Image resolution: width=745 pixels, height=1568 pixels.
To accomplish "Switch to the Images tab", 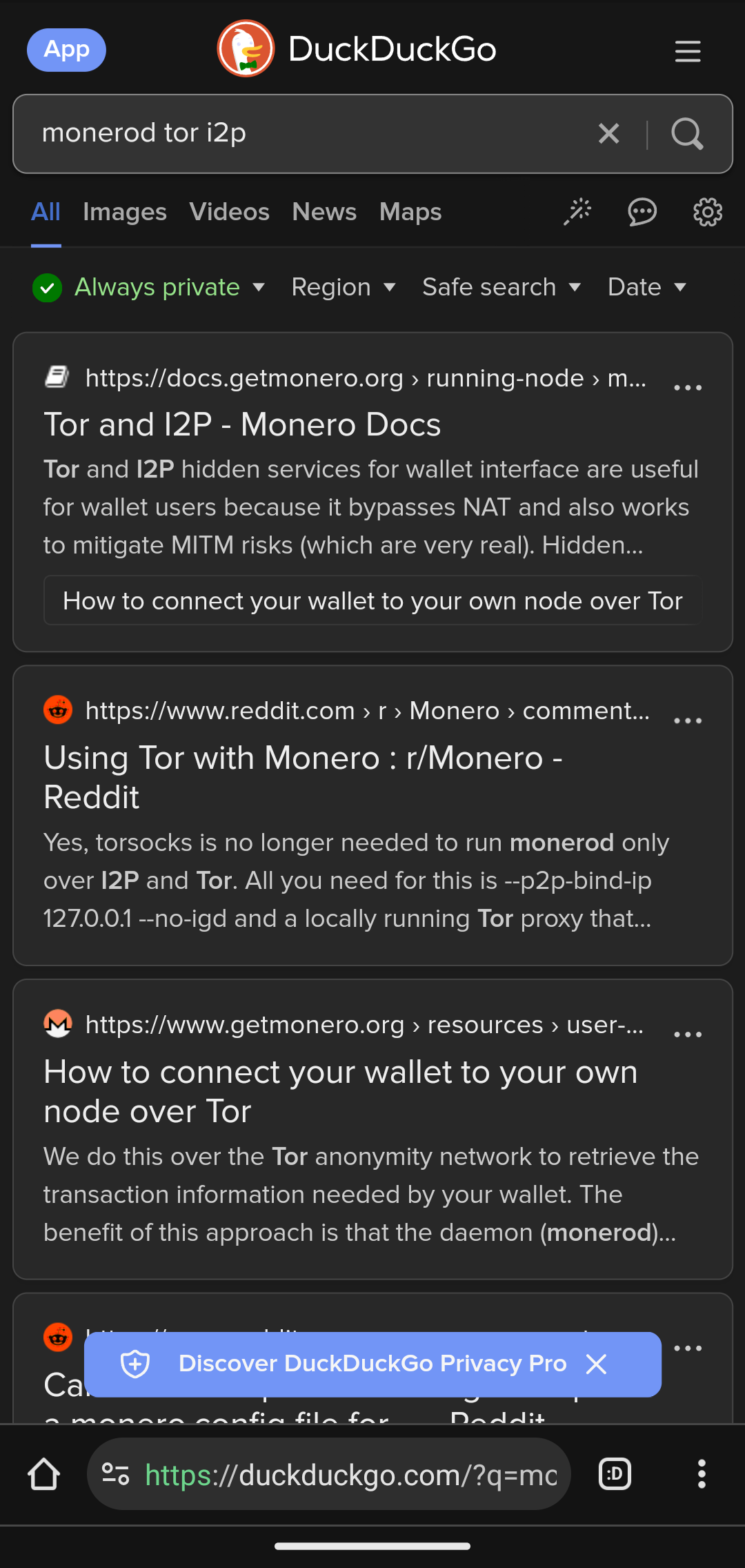I will (125, 212).
